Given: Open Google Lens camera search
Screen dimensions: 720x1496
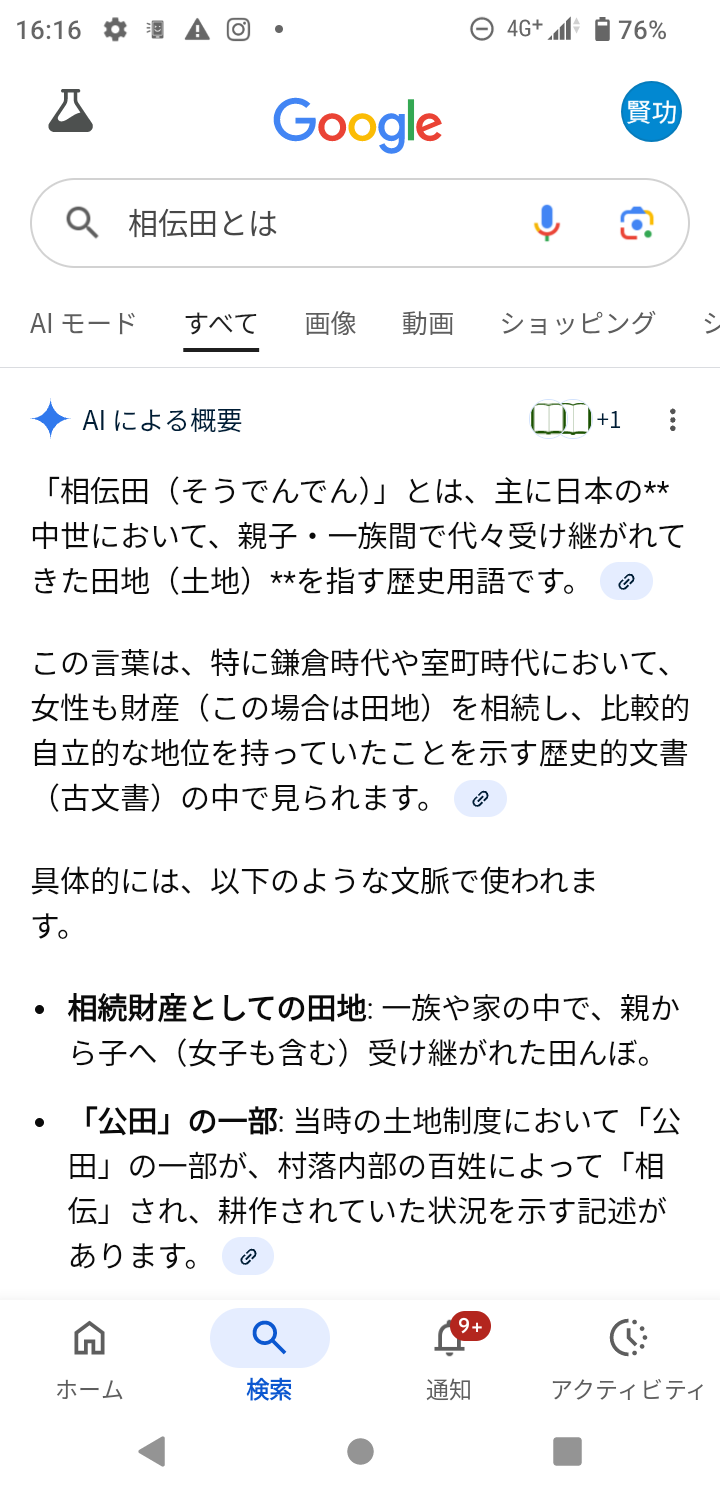Looking at the screenshot, I should 636,223.
